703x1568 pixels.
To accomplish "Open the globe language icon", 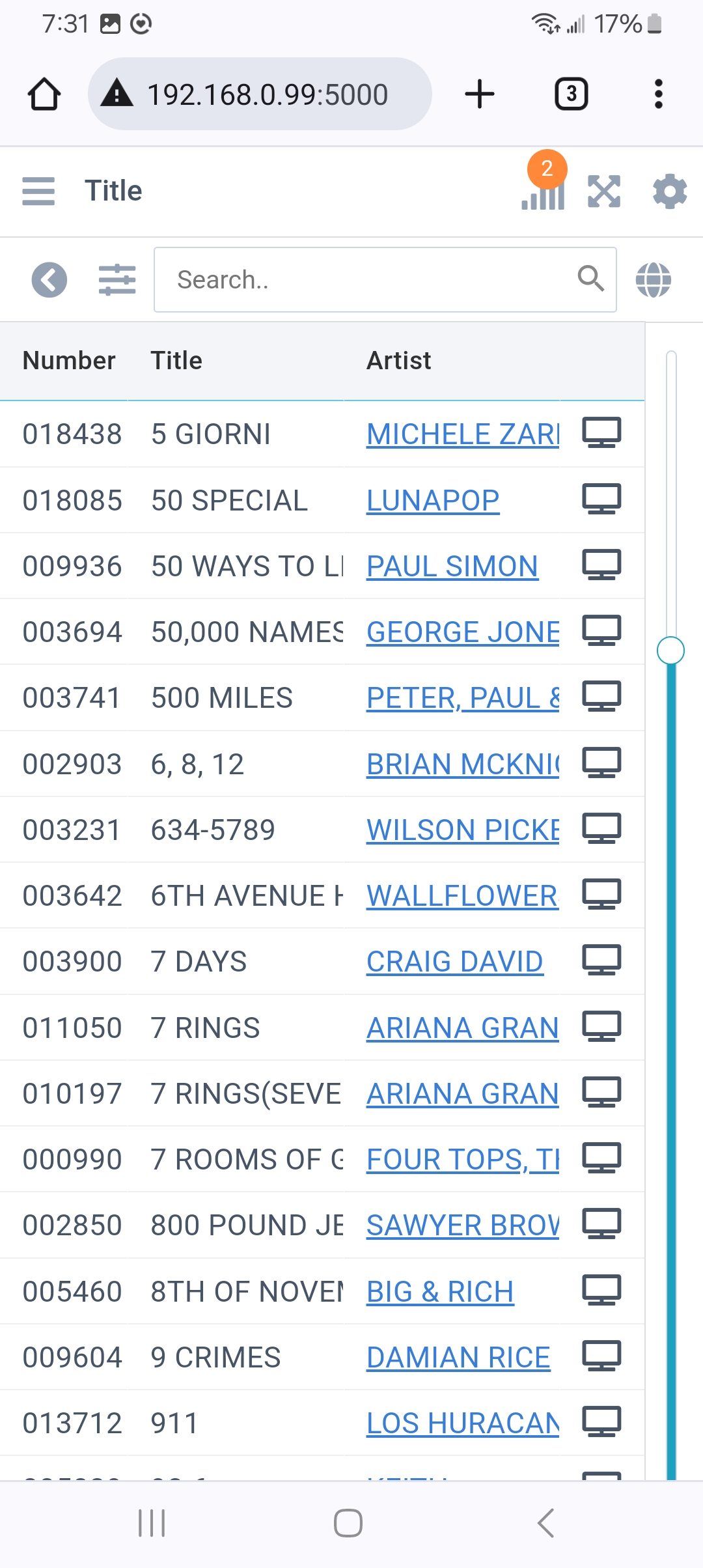I will coord(654,280).
